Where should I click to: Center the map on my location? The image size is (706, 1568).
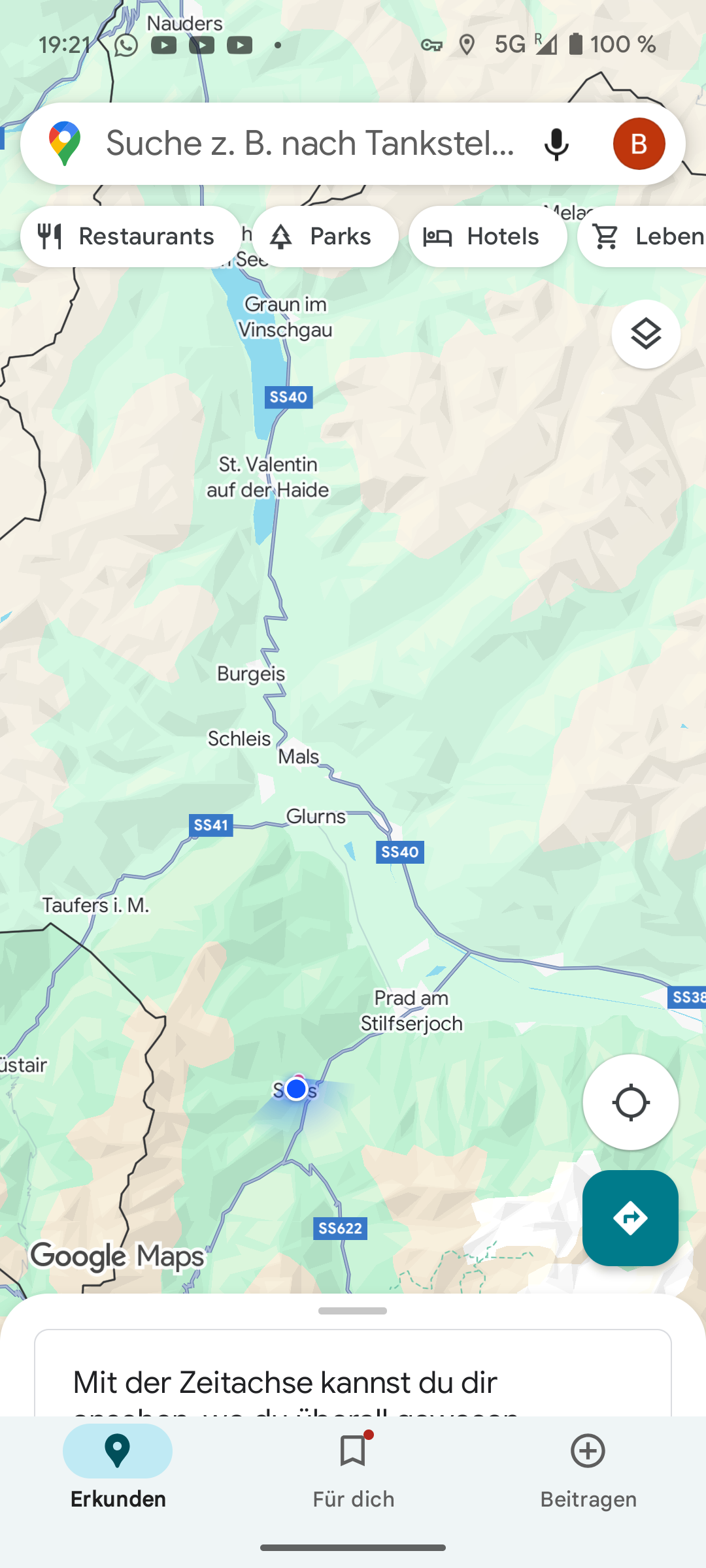tap(630, 1102)
